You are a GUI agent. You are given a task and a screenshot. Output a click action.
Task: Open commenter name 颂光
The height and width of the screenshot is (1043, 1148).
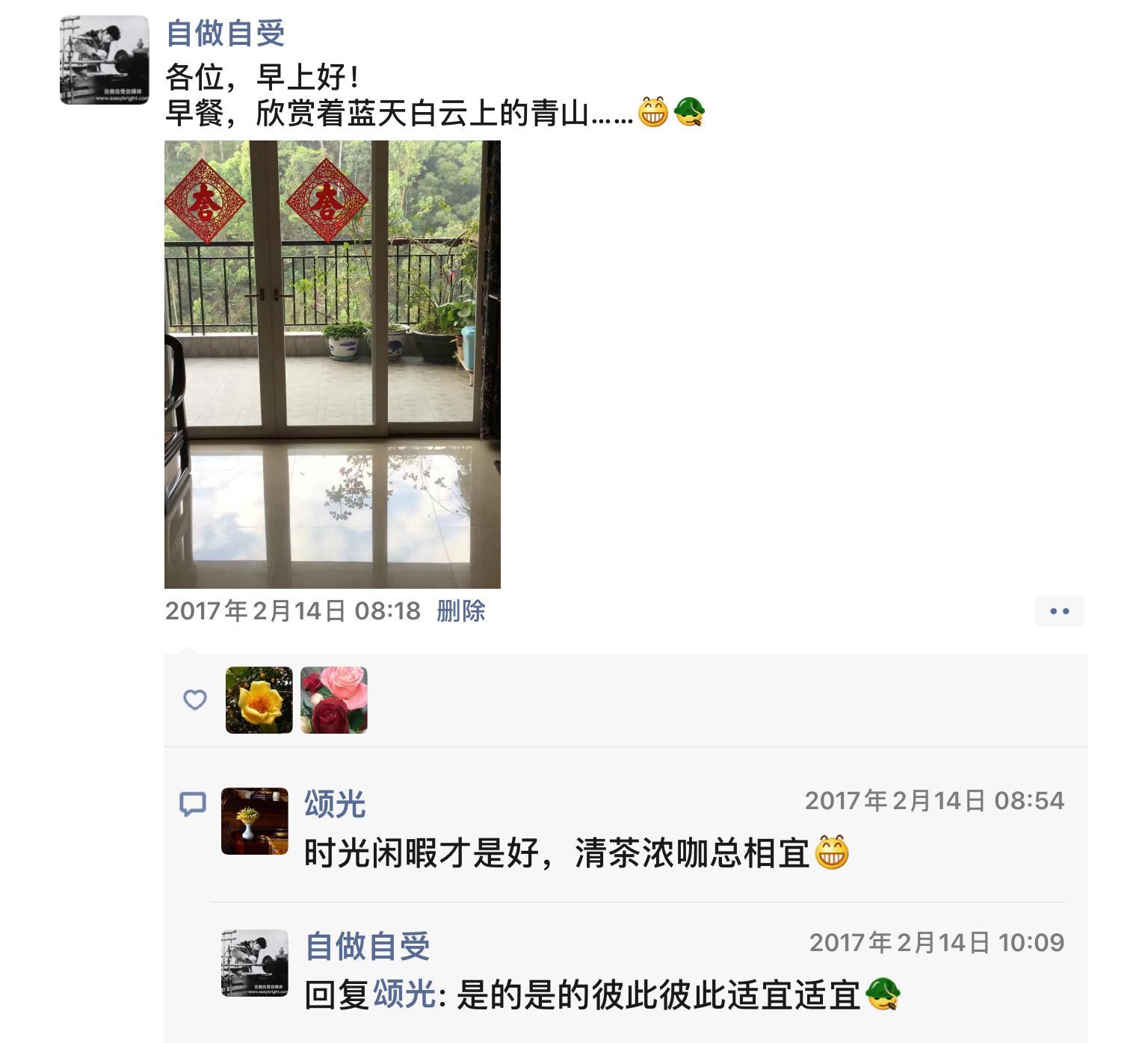pyautogui.click(x=334, y=804)
